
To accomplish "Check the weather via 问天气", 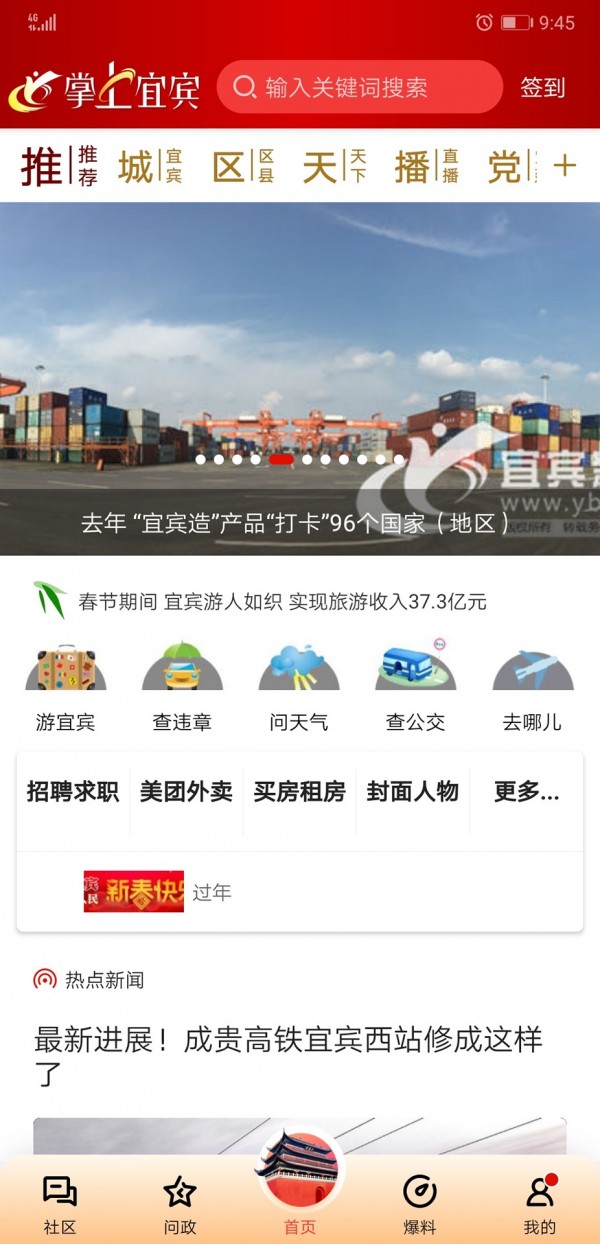I will 299,686.
